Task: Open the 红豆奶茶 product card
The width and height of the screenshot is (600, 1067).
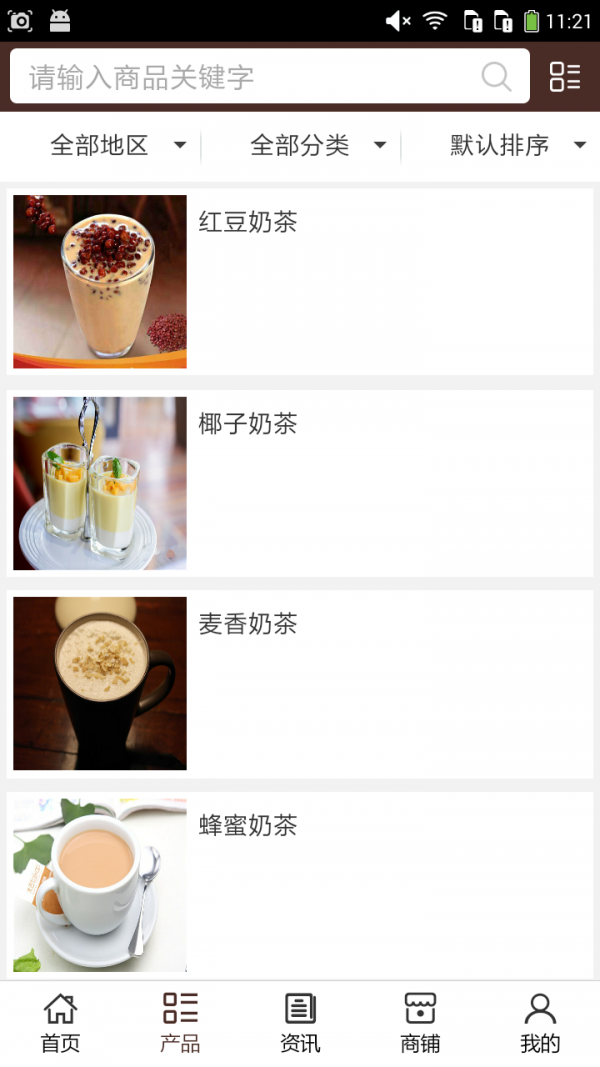Action: click(300, 282)
